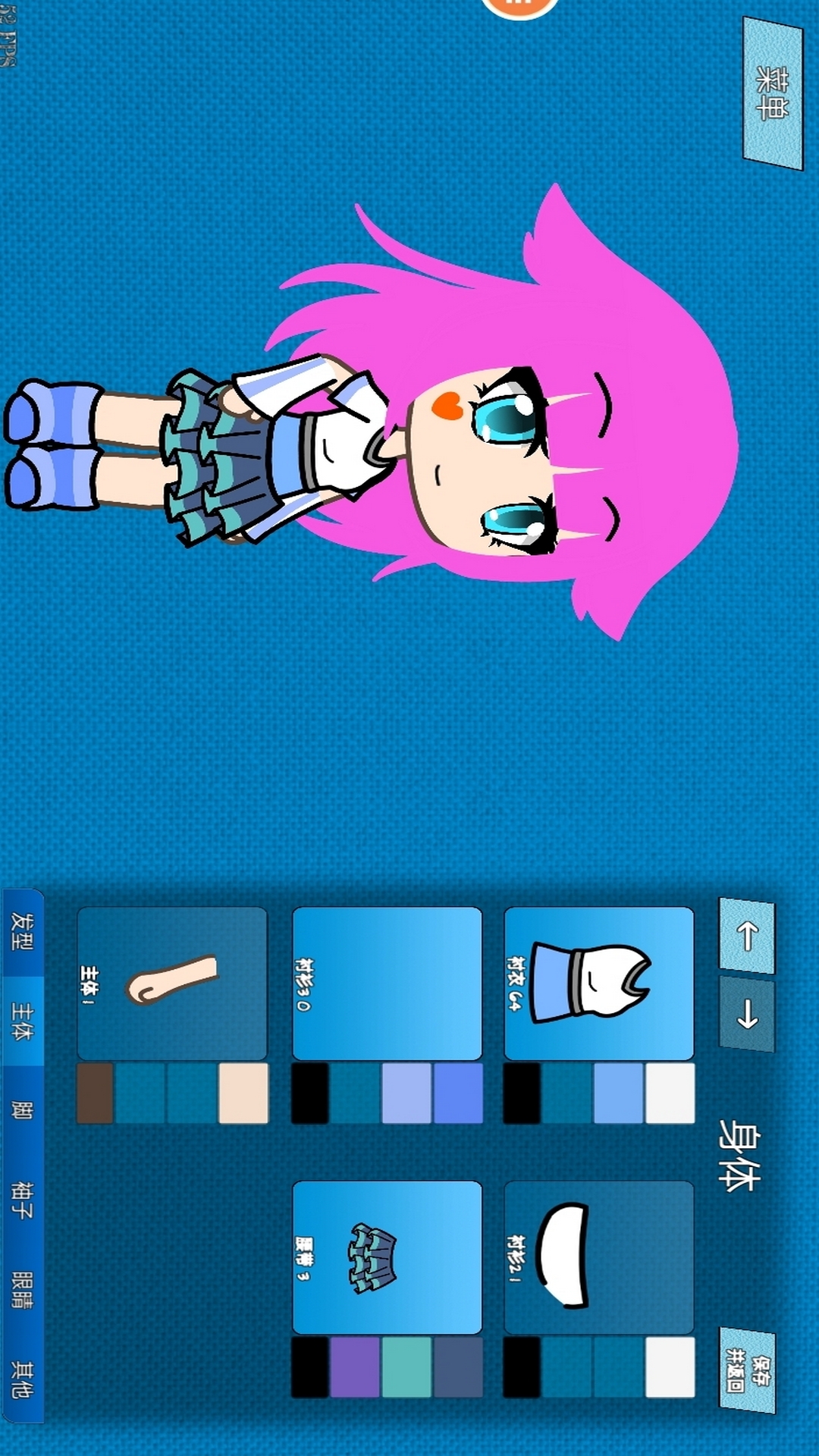Pick the purple swatch beside 腰带 3
The height and width of the screenshot is (1456, 819).
point(355,1367)
